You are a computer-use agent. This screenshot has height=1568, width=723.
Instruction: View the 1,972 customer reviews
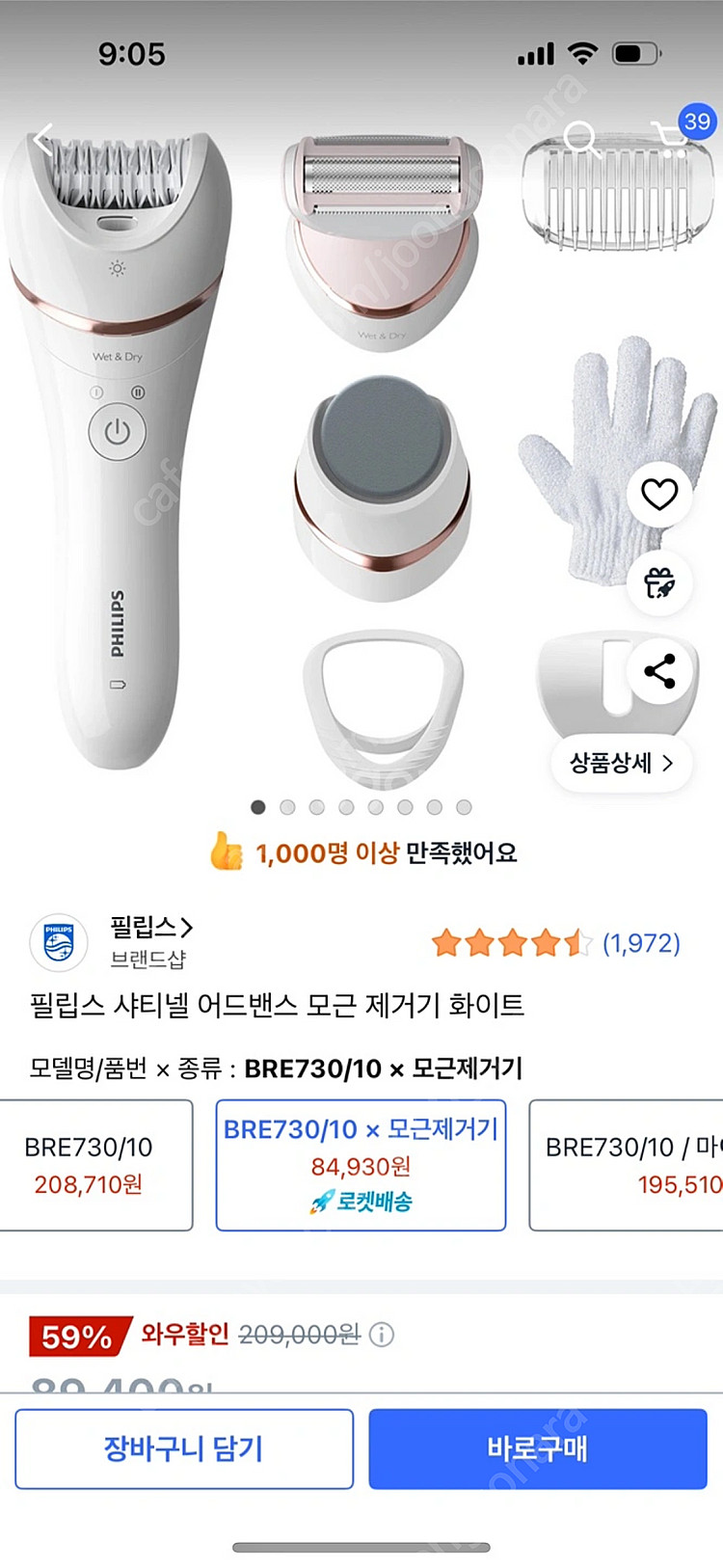(x=640, y=943)
